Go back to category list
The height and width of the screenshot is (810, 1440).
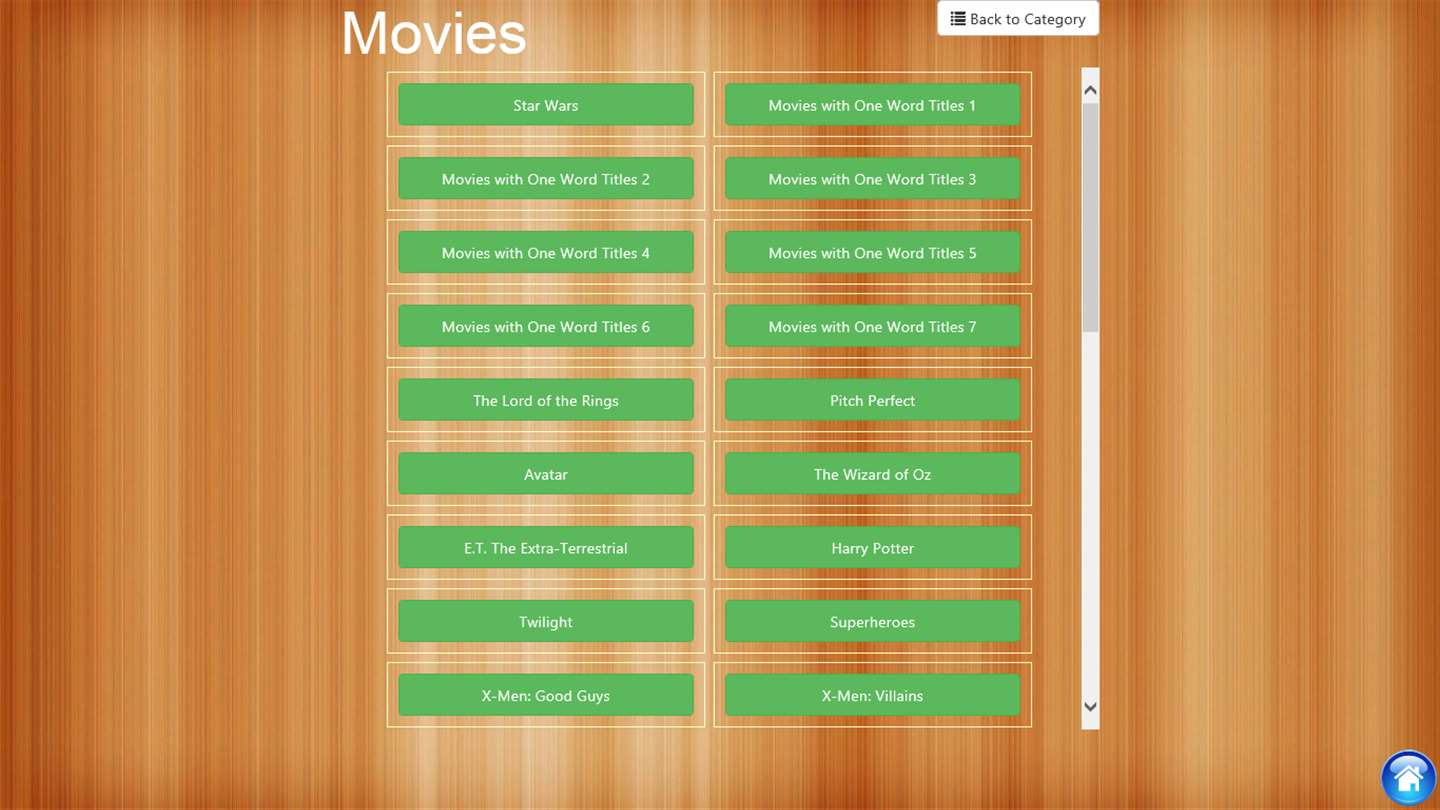1017,19
